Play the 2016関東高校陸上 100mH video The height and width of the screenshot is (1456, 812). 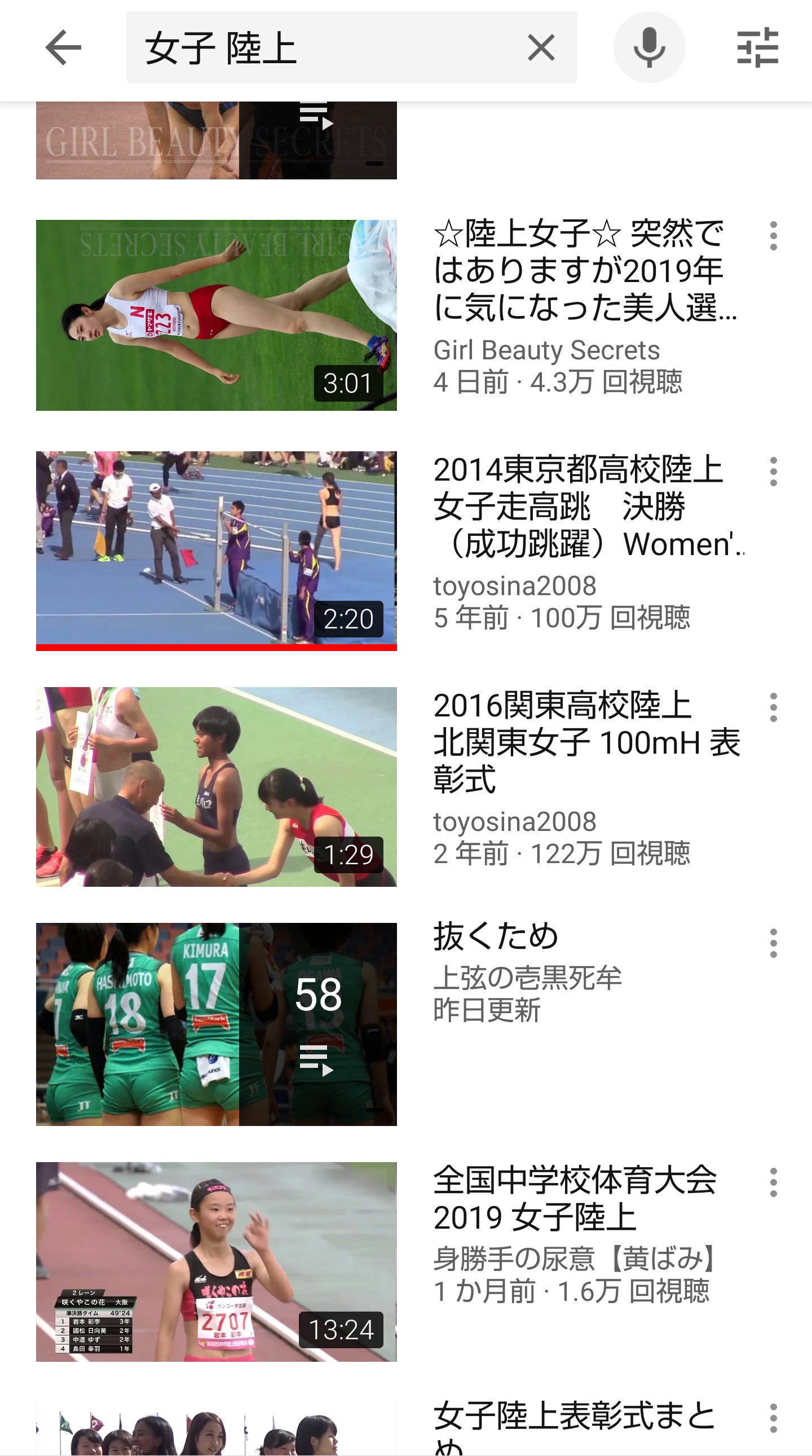[217, 786]
